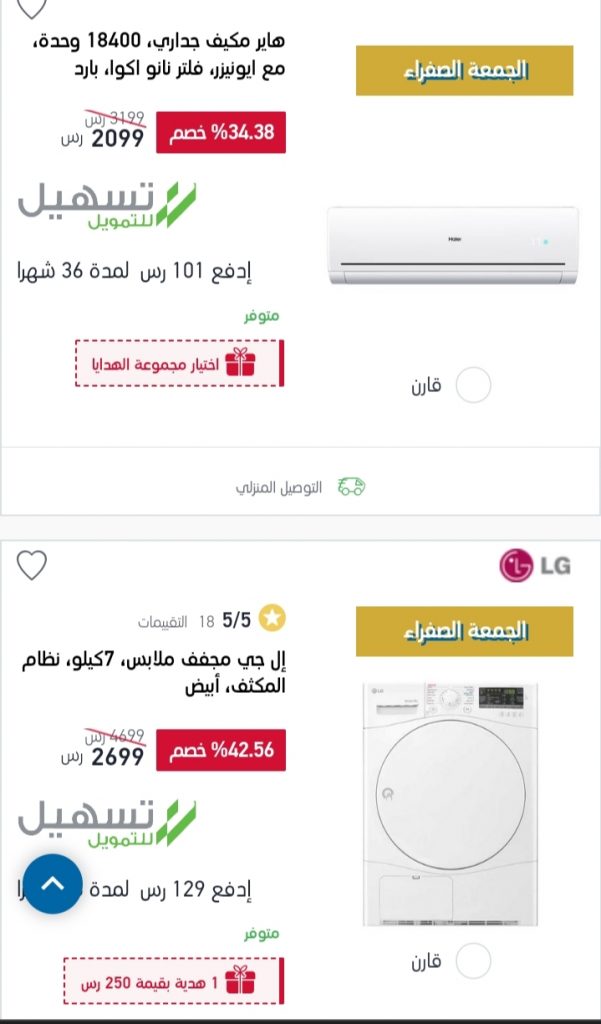Select compare for the LG clothes dryer
601x1024 pixels.
(x=473, y=961)
